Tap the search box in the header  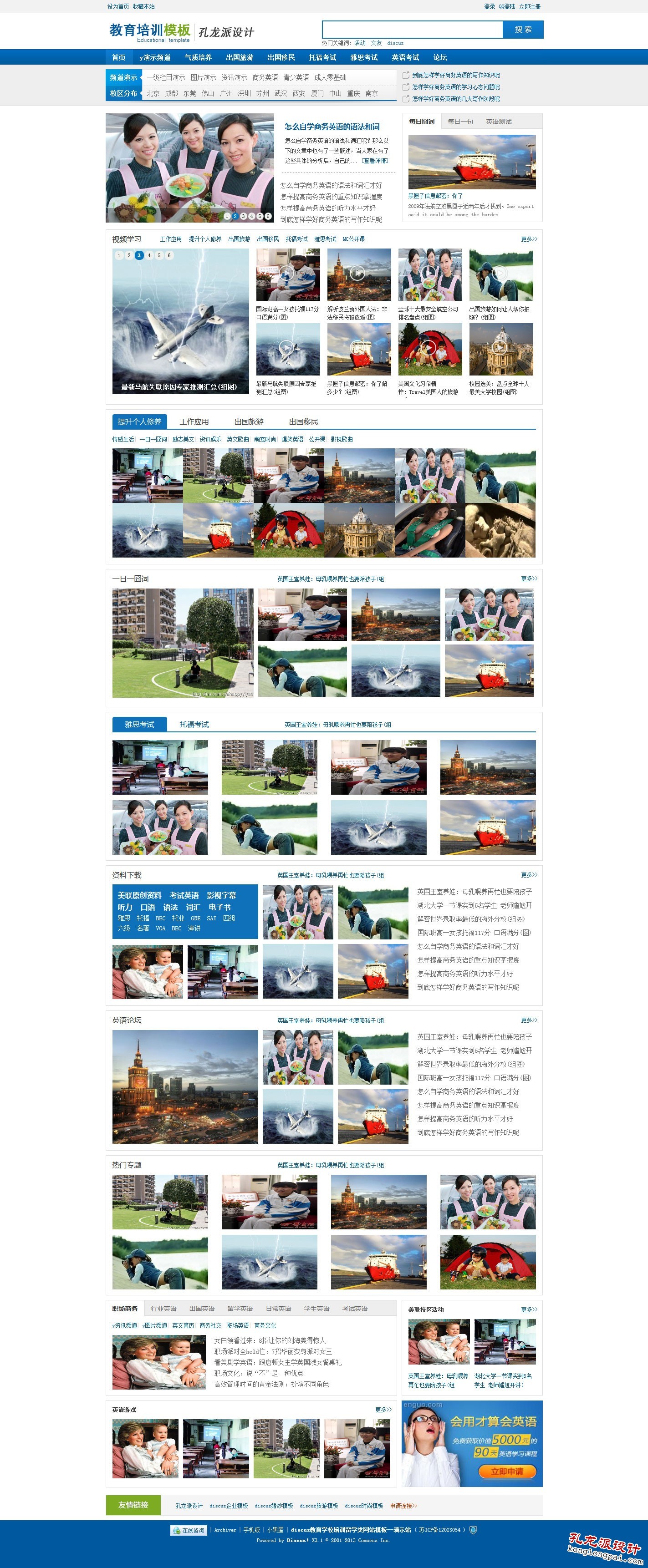pyautogui.click(x=412, y=29)
